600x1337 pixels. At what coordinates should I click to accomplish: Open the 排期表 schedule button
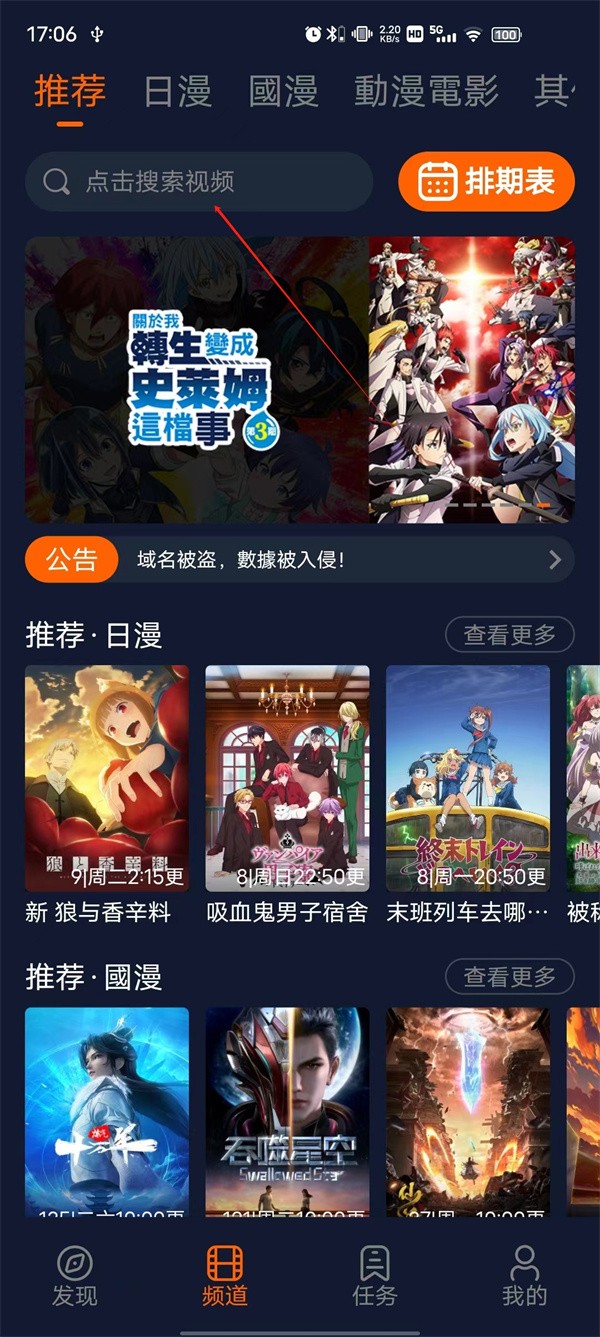tap(486, 182)
